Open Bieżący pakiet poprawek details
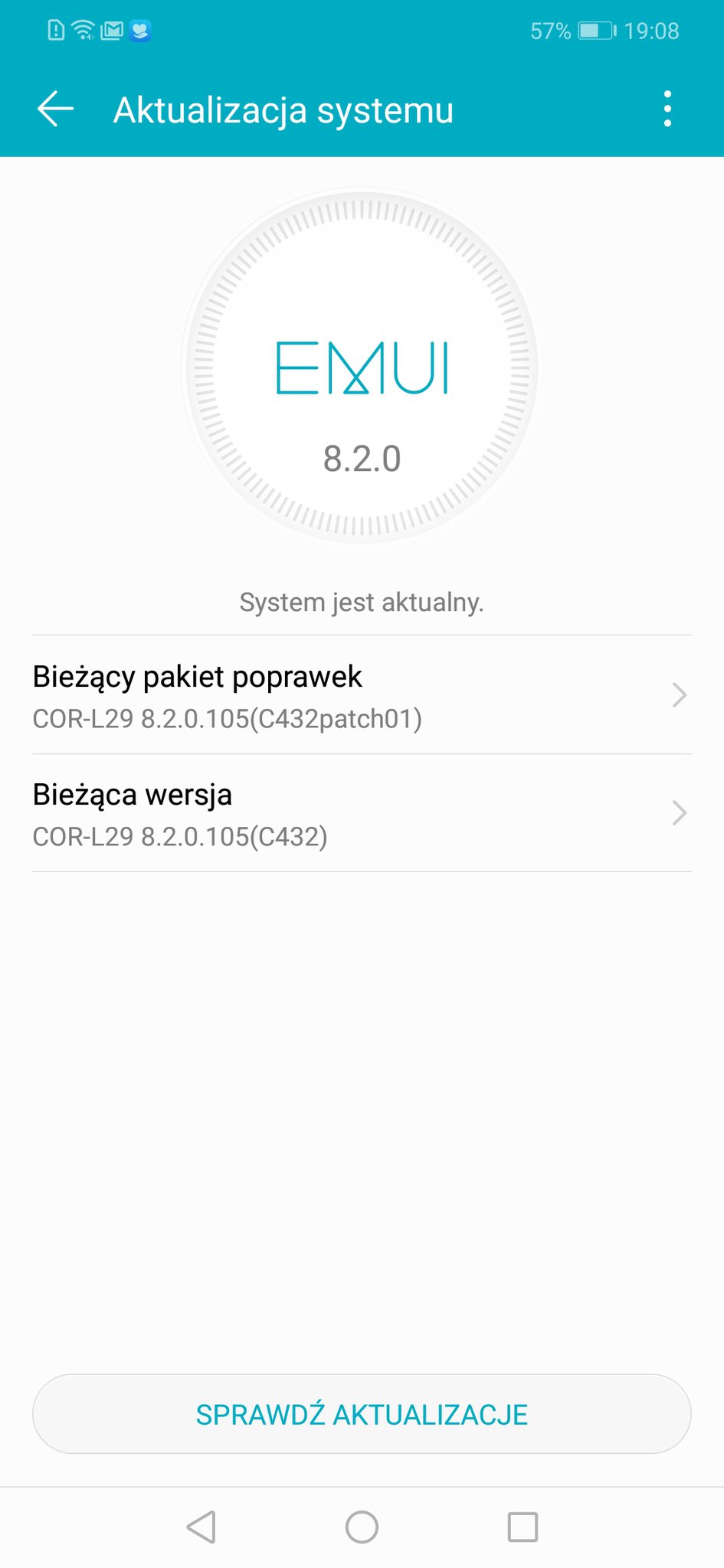Screen dimensions: 724x1568 pyautogui.click(x=362, y=695)
